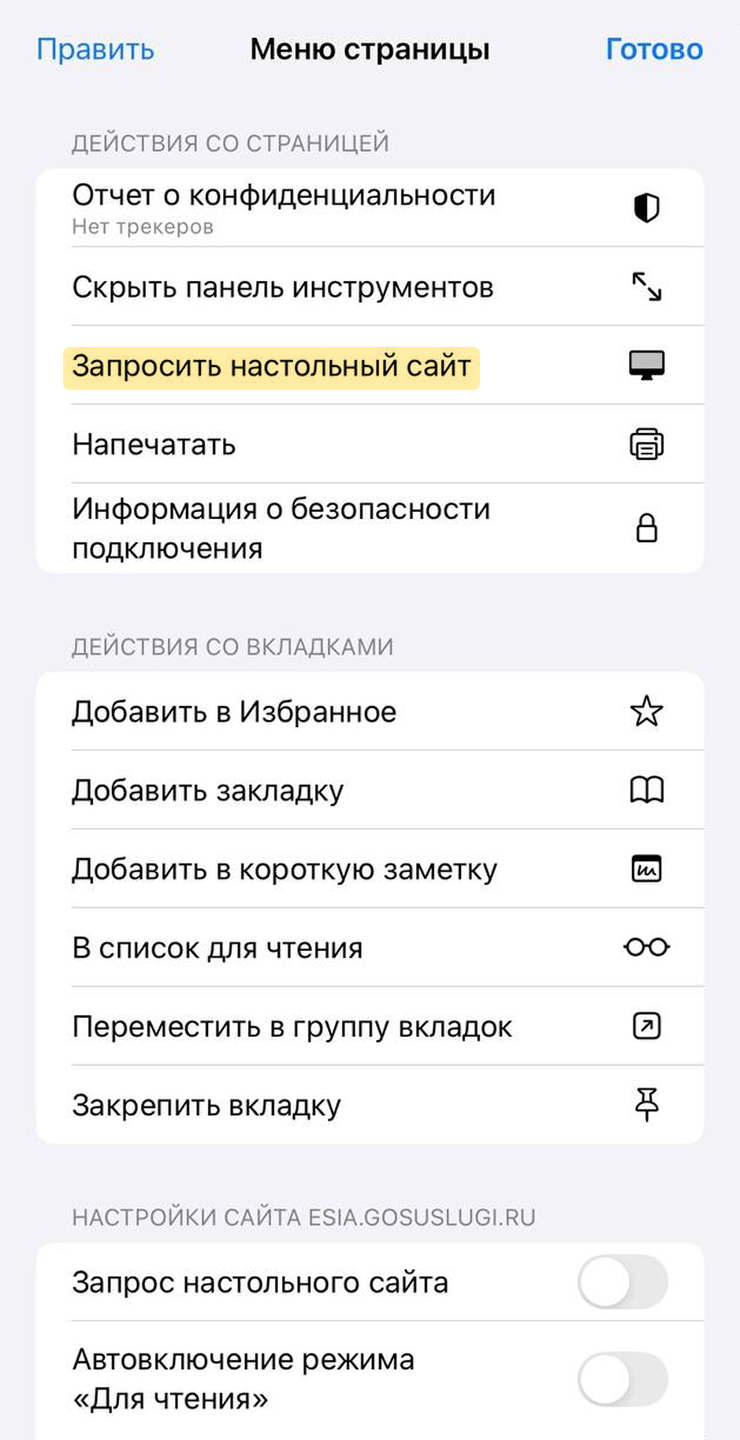Enable the Запрос настольного сайта switch
This screenshot has width=740, height=1440.
pos(622,1282)
